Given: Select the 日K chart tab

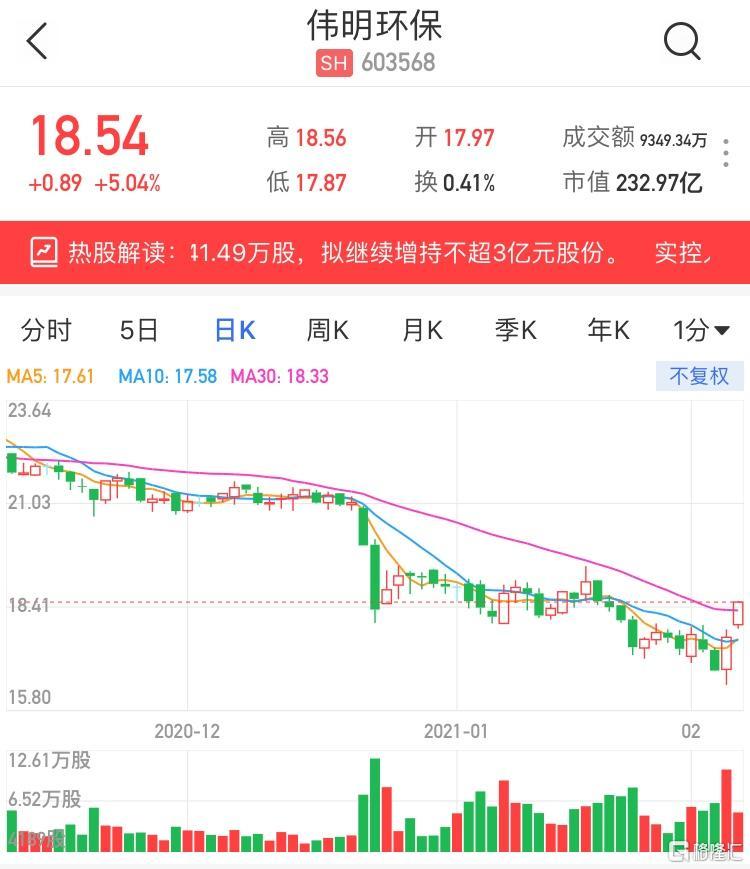Looking at the screenshot, I should [235, 330].
